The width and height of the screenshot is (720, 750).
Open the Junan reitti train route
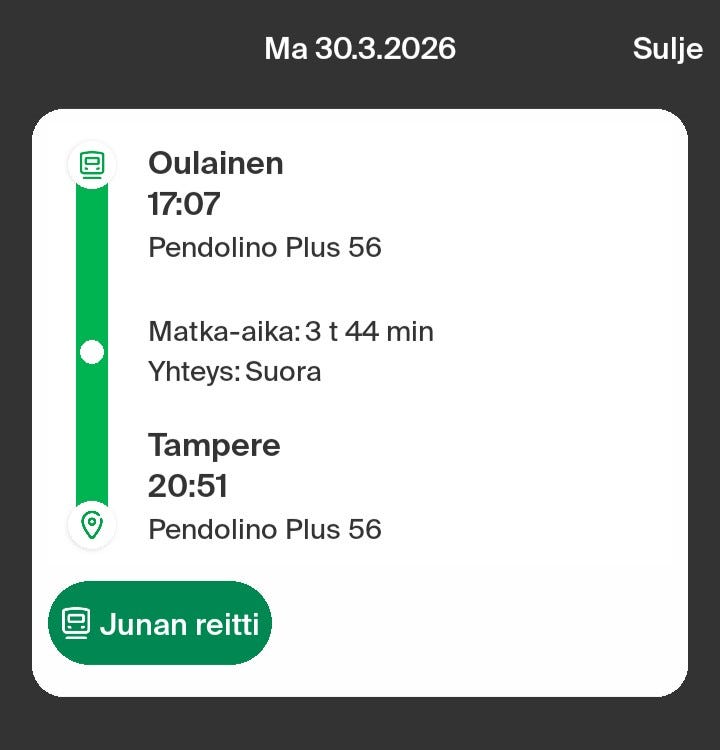point(160,624)
